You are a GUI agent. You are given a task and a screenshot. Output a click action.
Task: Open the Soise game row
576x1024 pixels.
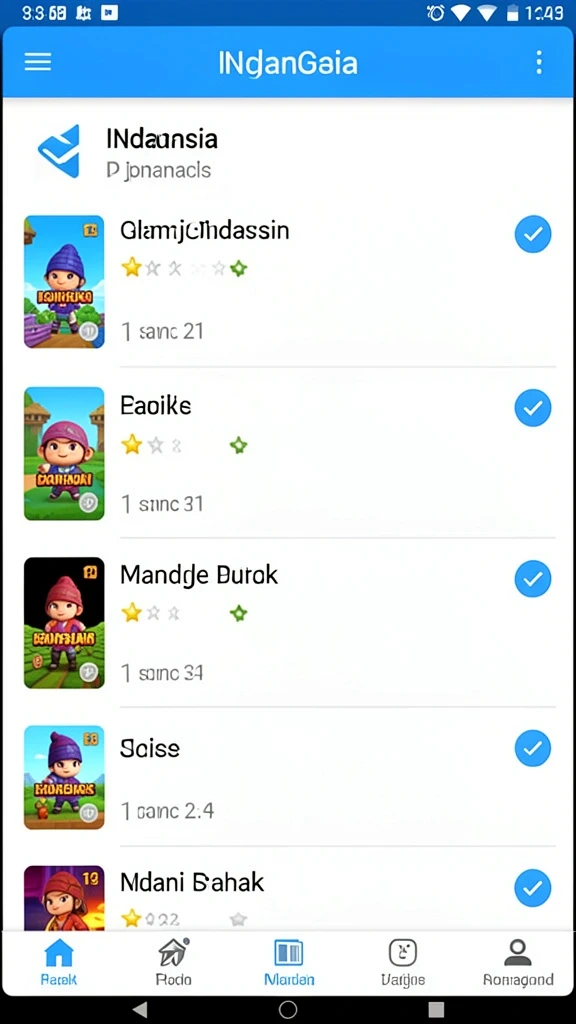pyautogui.click(x=288, y=777)
